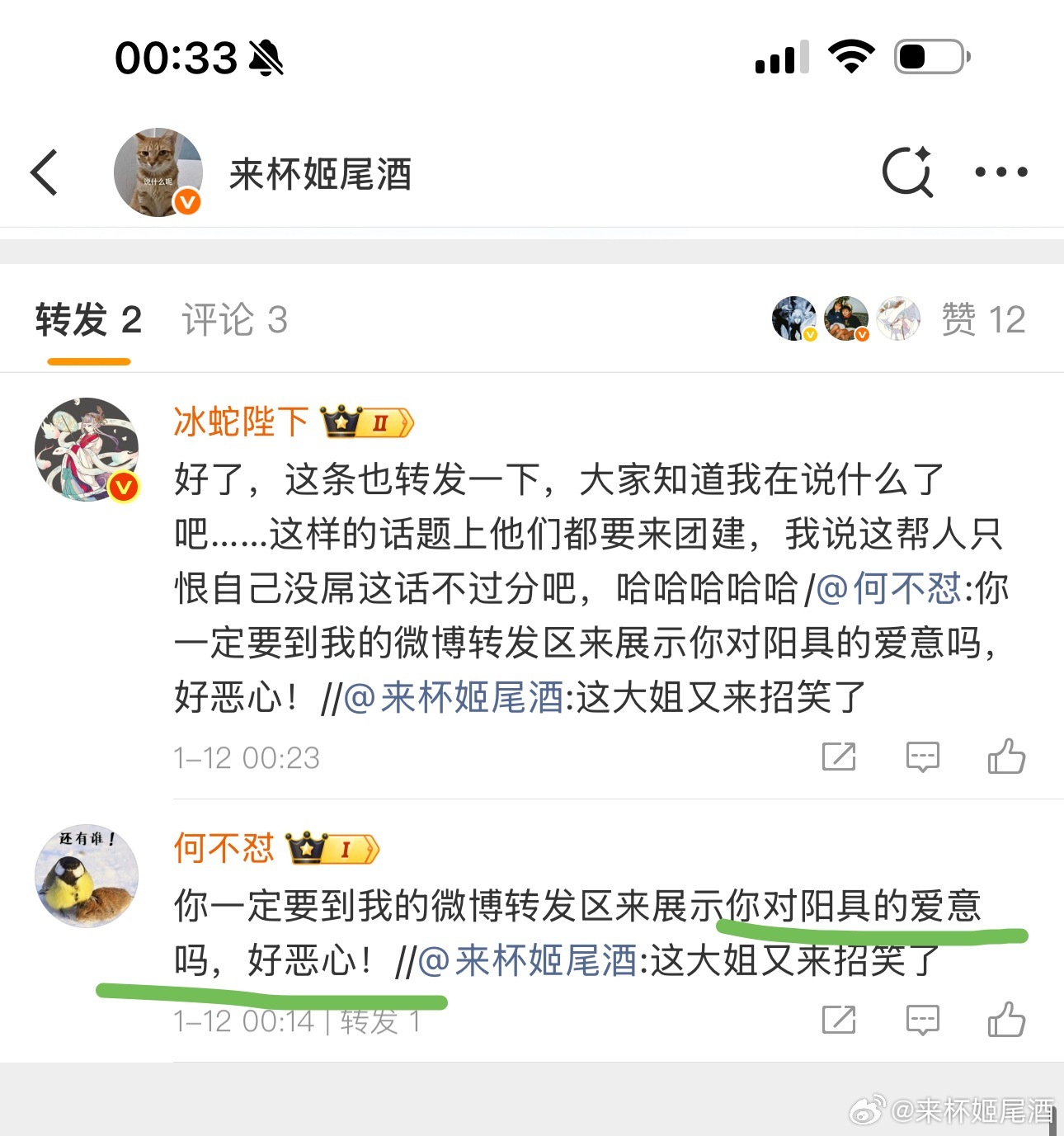Open 冰蛇陛下 username link
This screenshot has height=1136, width=1064.
[241, 422]
